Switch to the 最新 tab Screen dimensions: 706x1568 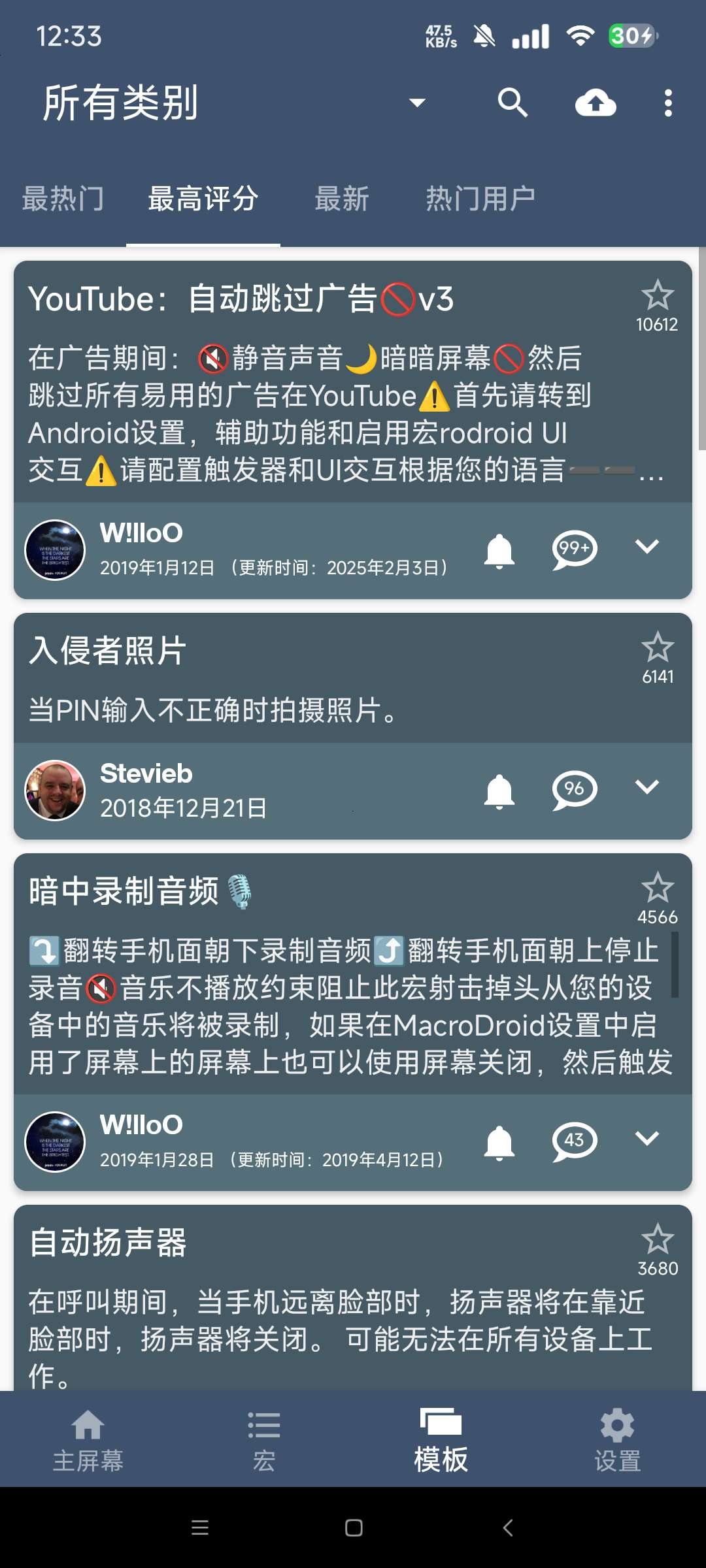pos(342,199)
